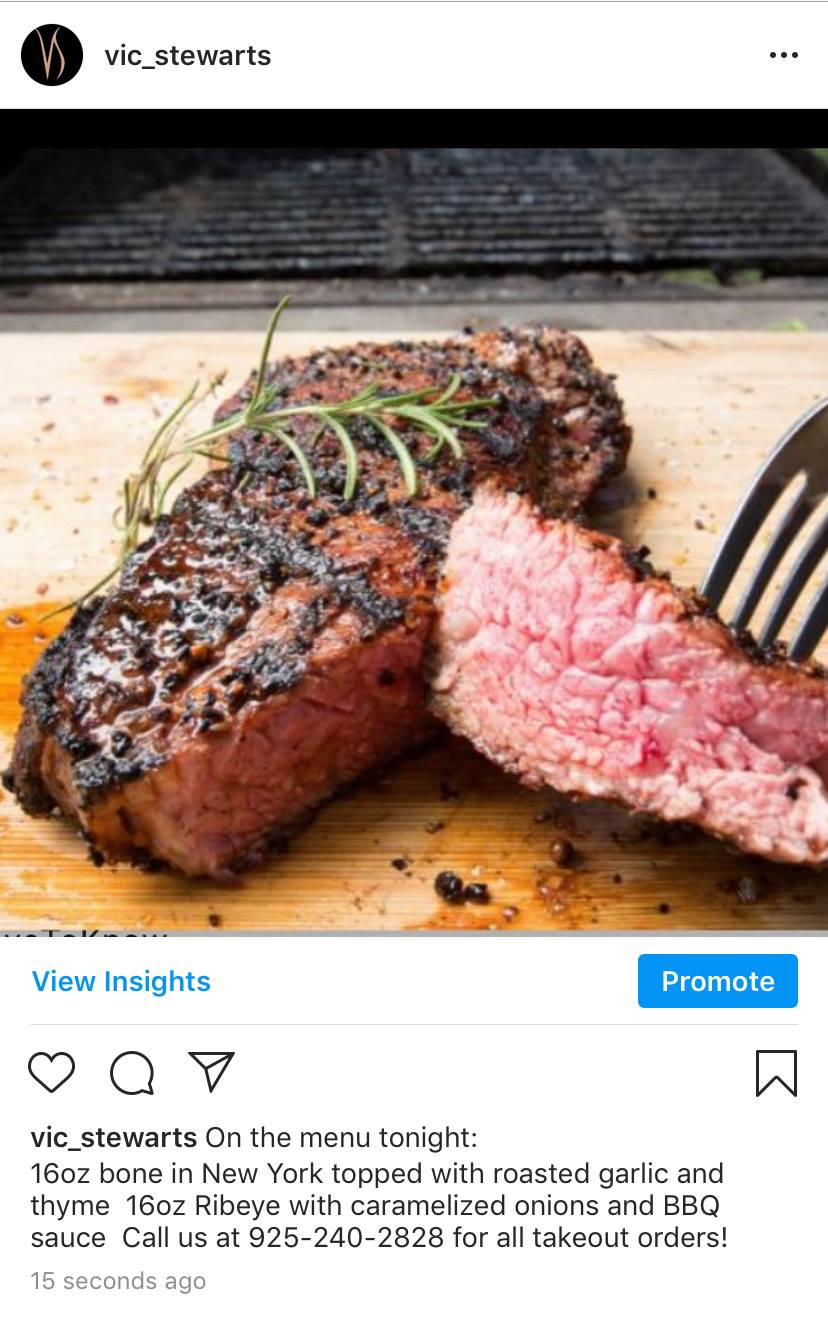
Task: Tap the Promote button
Action: coord(717,981)
